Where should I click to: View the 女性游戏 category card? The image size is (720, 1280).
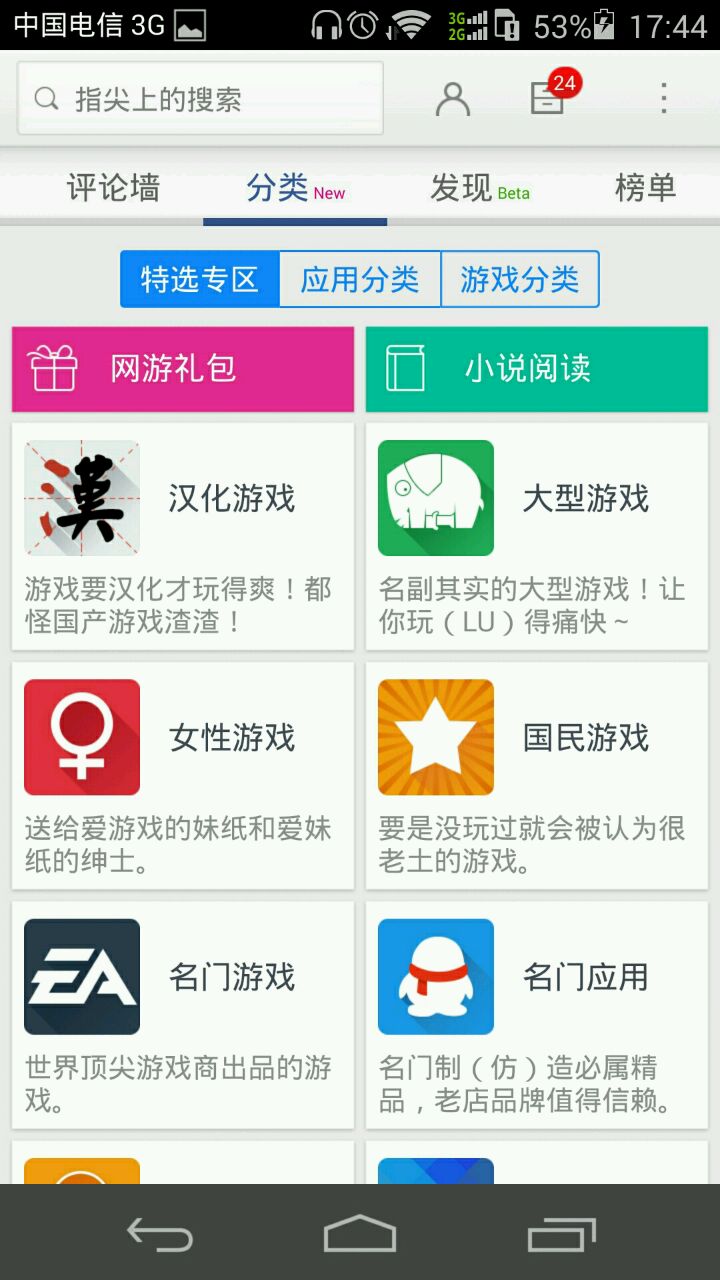(x=183, y=775)
